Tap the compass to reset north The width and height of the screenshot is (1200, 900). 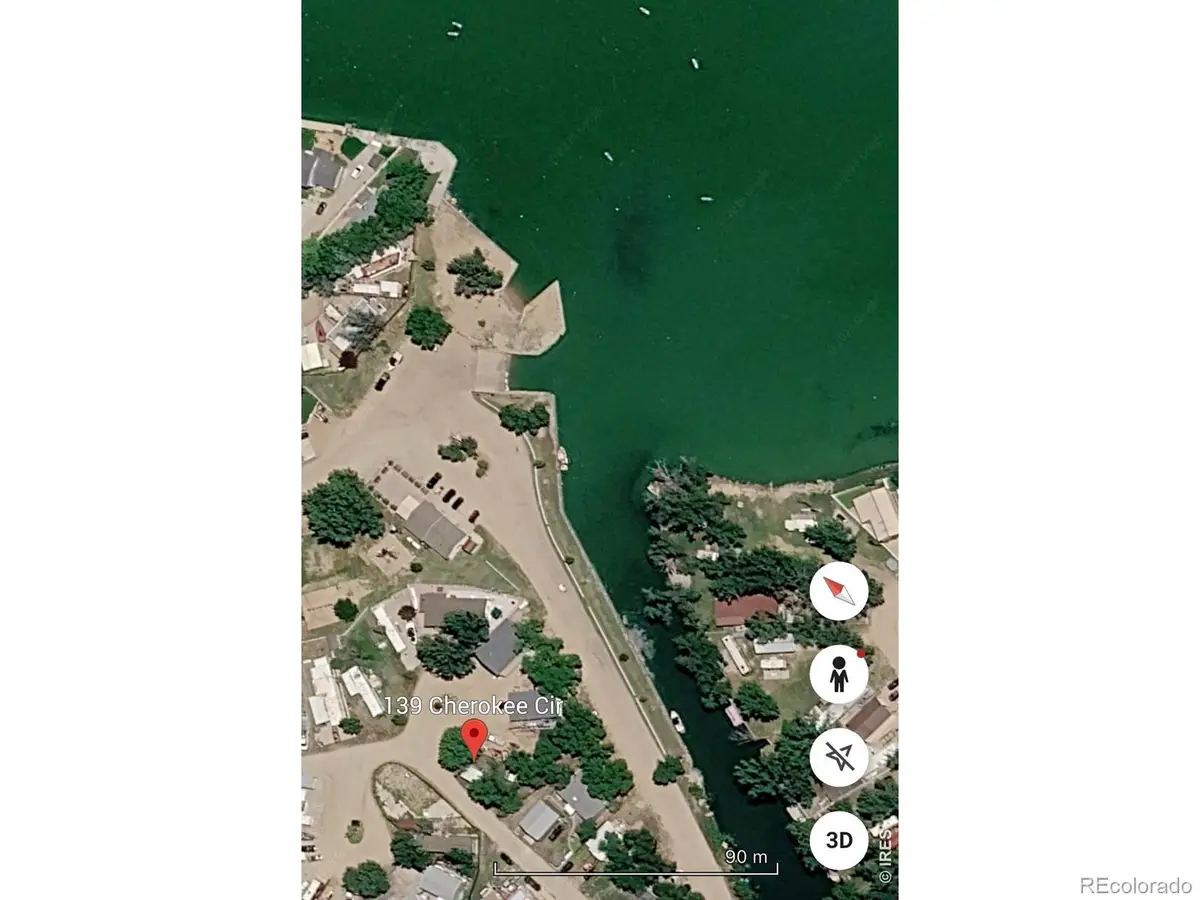coord(839,592)
